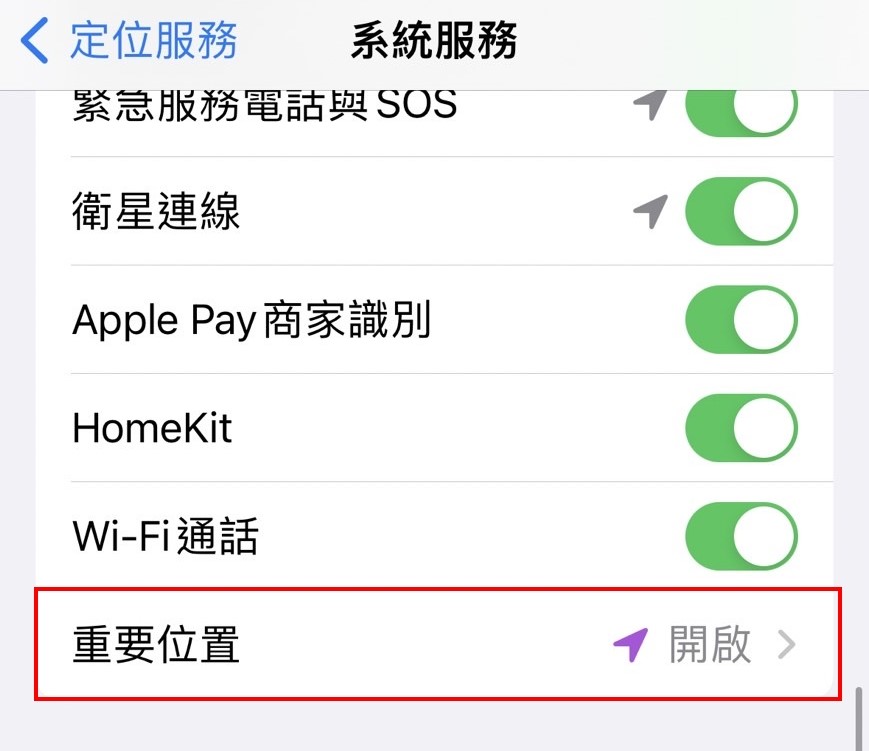Turn off Wi-Fi 通話 location toggle
869x751 pixels.
pyautogui.click(x=741, y=537)
